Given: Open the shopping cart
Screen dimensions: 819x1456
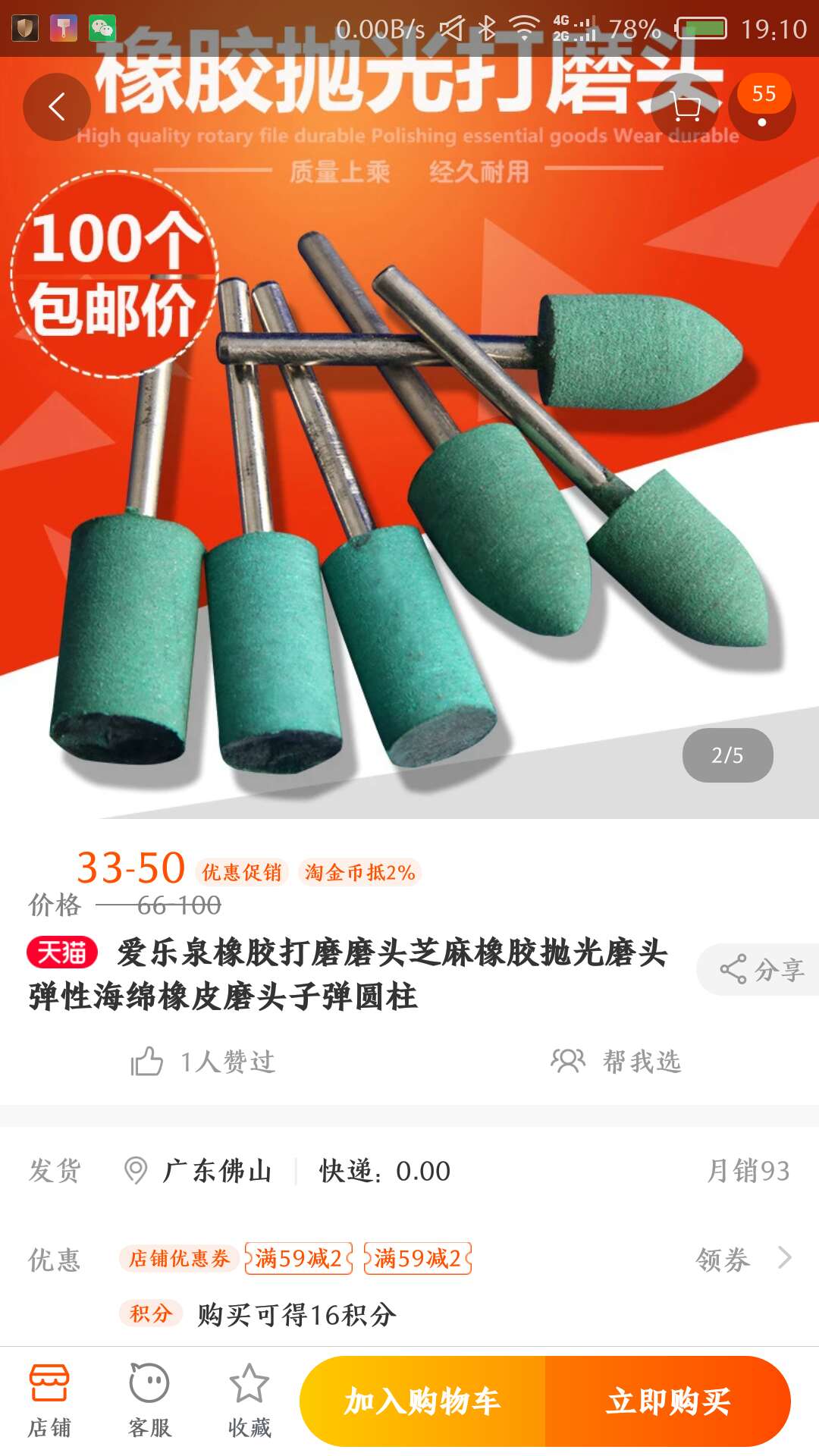Looking at the screenshot, I should (x=685, y=107).
